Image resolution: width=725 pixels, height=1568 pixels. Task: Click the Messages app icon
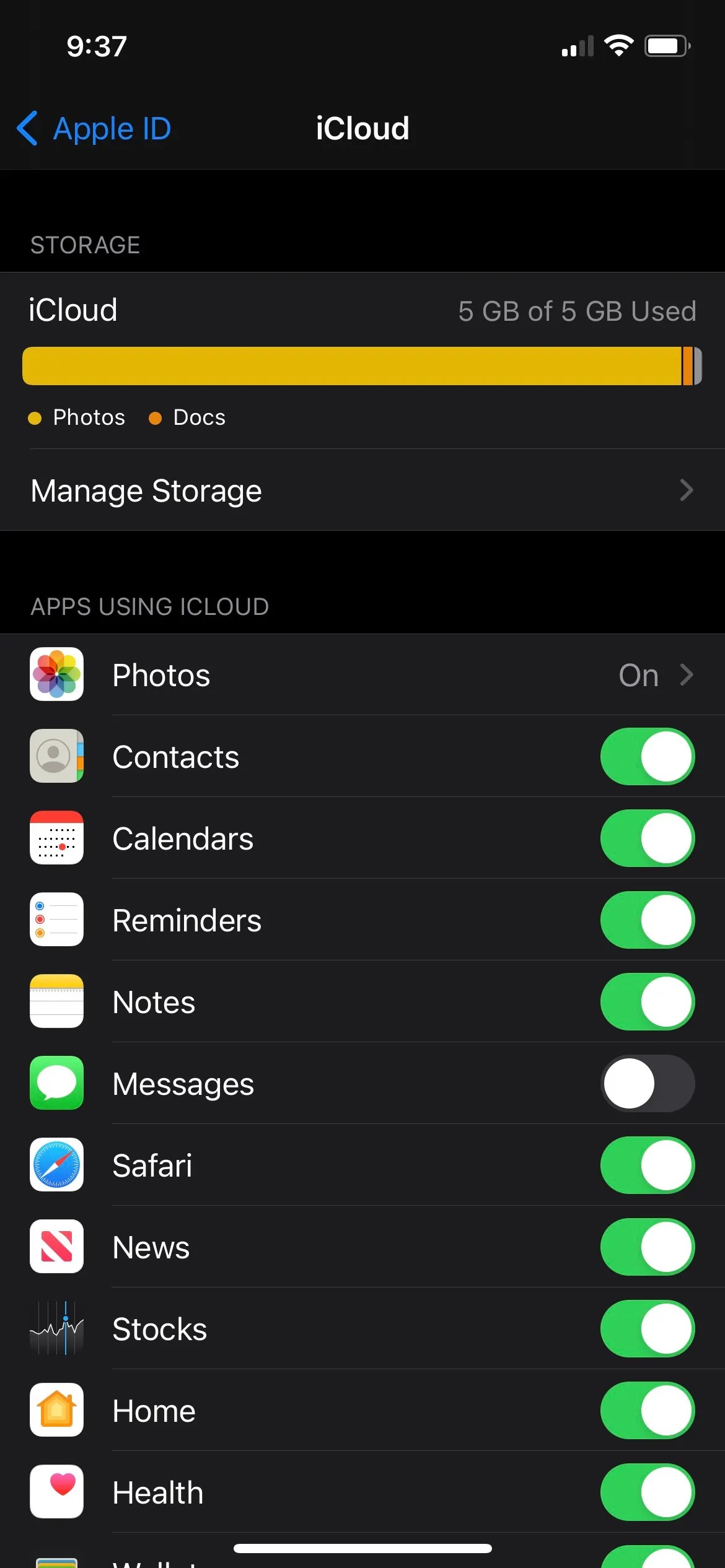56,1083
